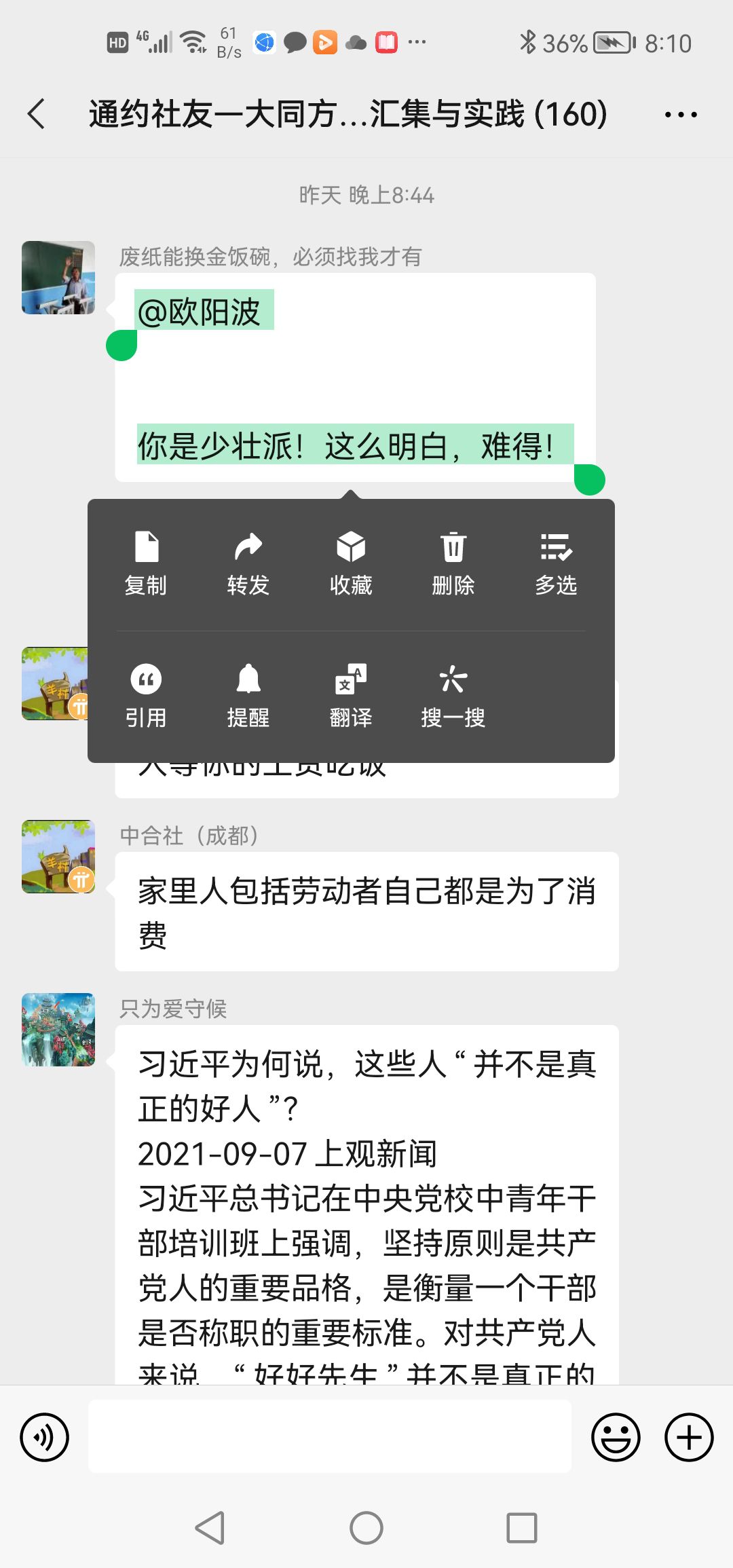Translate the message using 翻译
The height and width of the screenshot is (1568, 733).
point(351,695)
